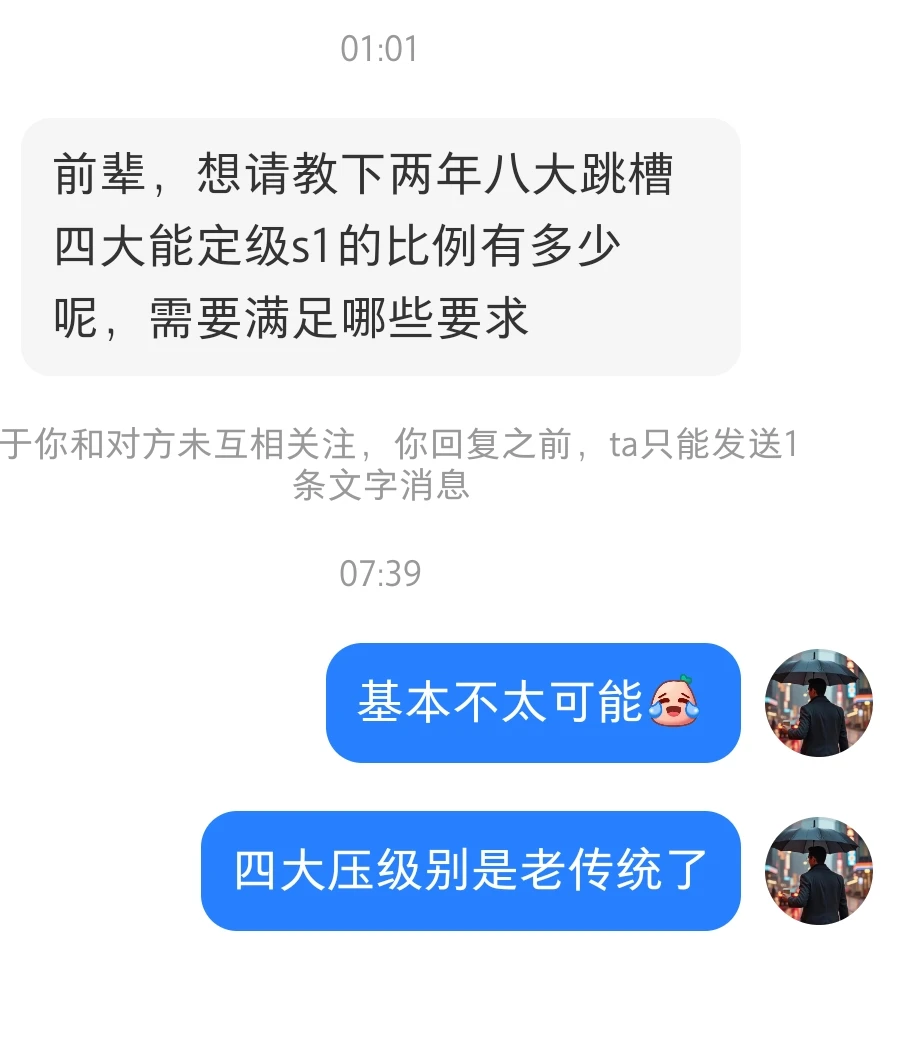This screenshot has height=1037, width=921.
Task: Click the avatar next to the top blue message
Action: pyautogui.click(x=818, y=703)
